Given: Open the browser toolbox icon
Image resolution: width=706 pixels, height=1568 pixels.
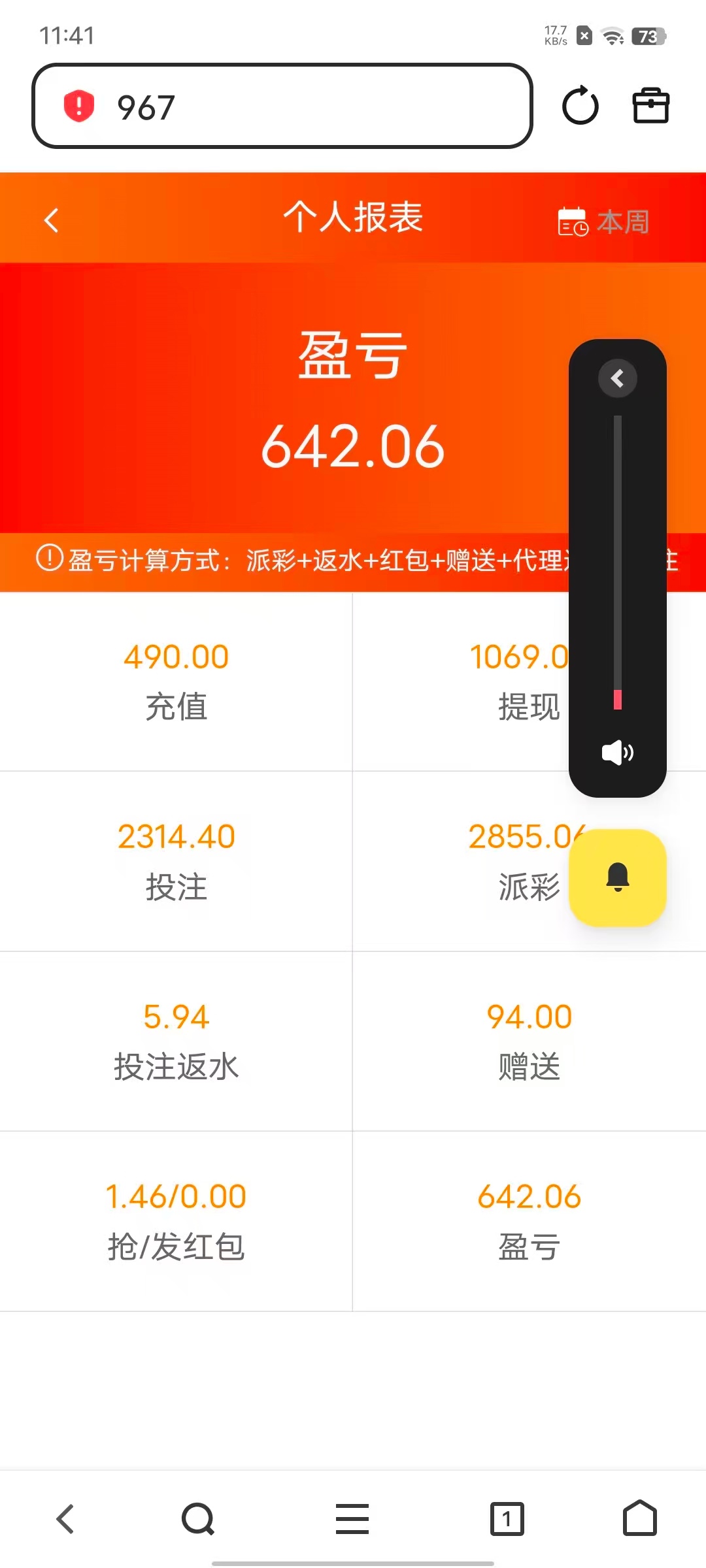Looking at the screenshot, I should pos(651,106).
